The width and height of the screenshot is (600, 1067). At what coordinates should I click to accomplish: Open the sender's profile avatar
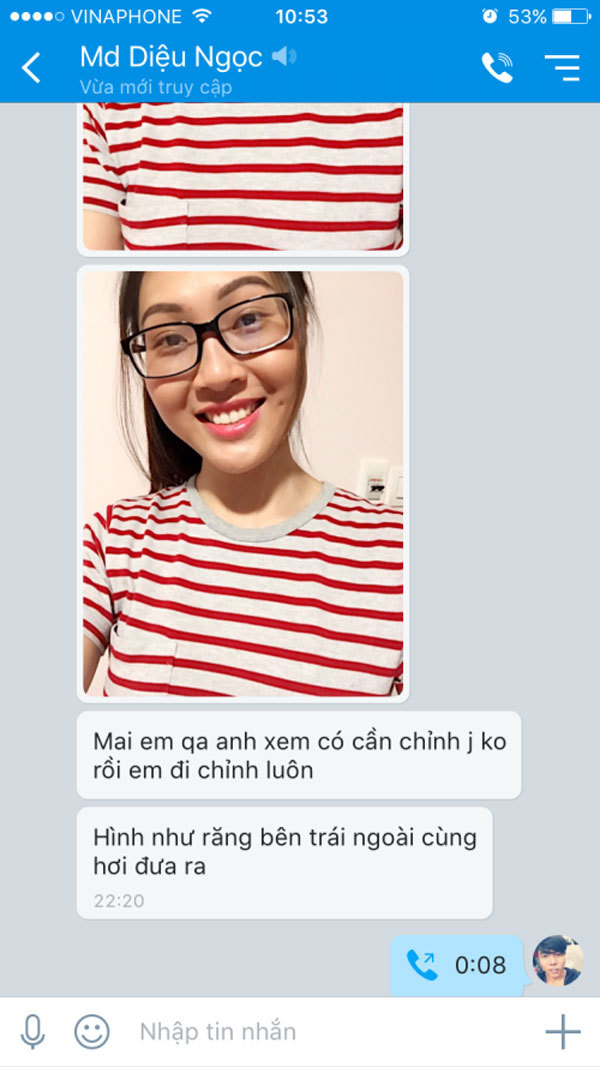pyautogui.click(x=557, y=960)
